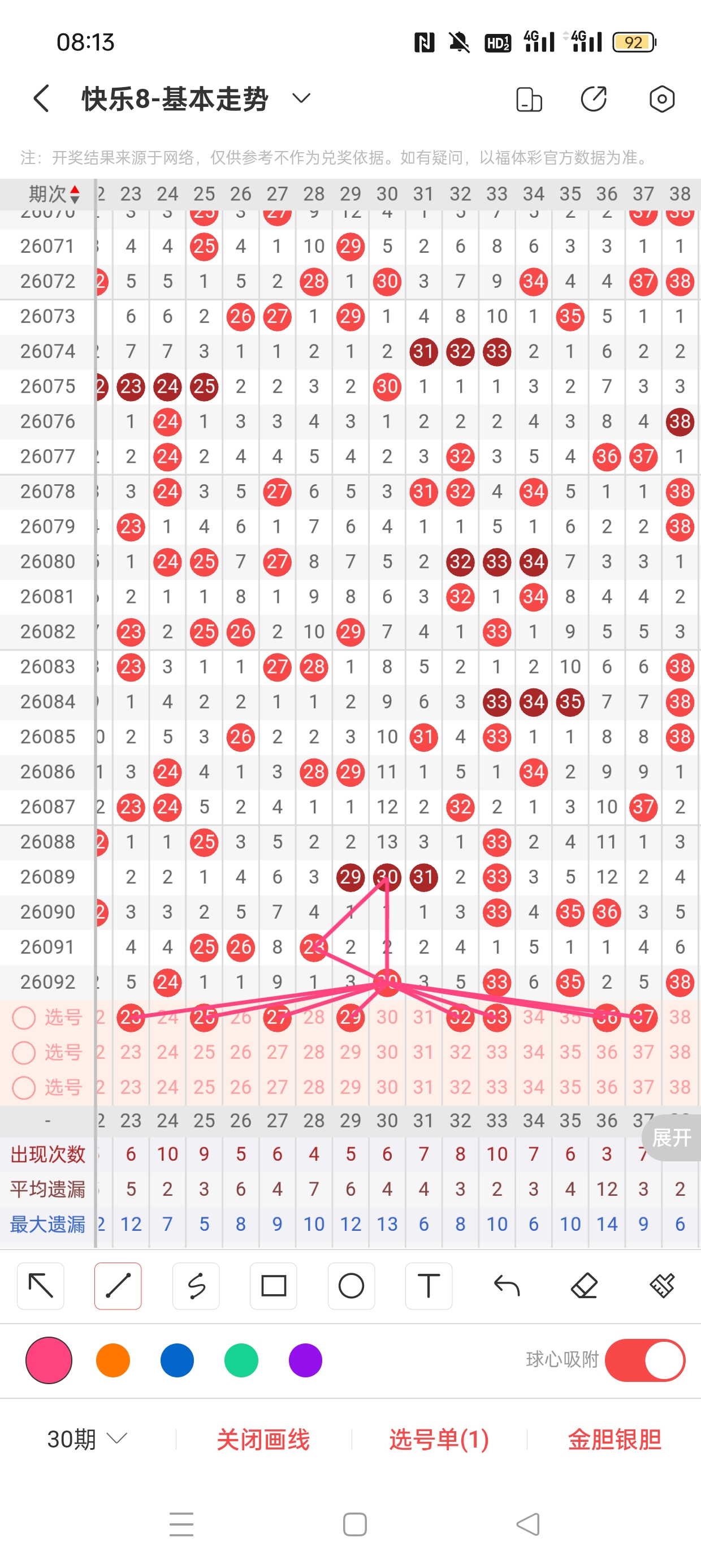Viewport: 701px width, 1568px height.
Task: Select the arrow drawing tool
Action: 41,1286
